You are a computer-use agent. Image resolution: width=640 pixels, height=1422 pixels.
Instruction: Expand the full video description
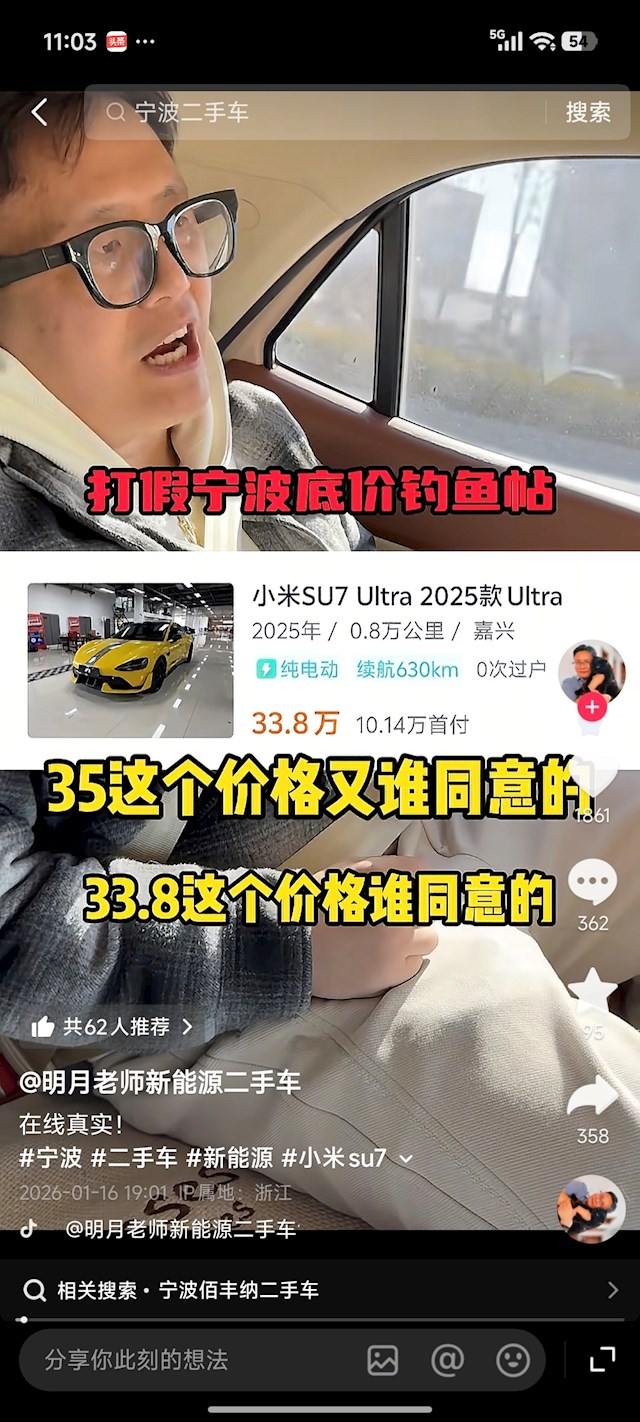pyautogui.click(x=406, y=1159)
